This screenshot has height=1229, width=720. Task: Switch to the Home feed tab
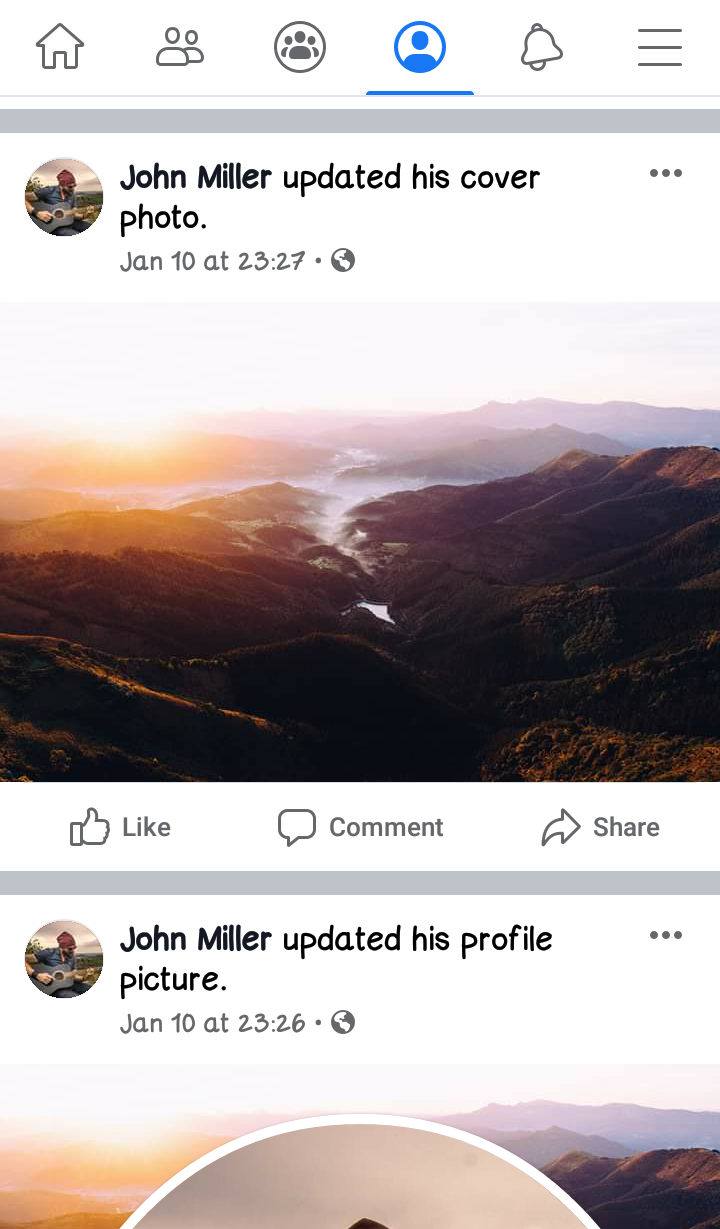[60, 47]
